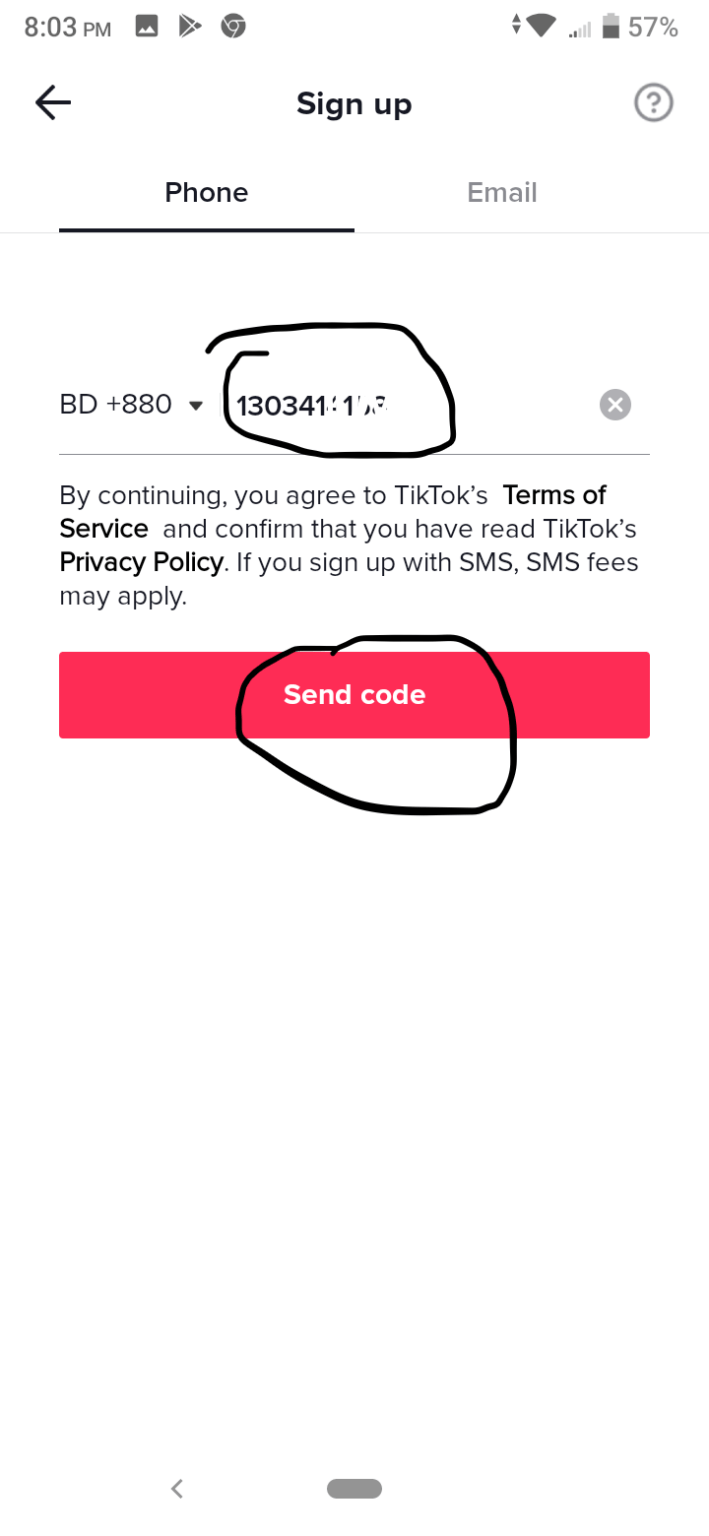Screen dimensions: 709x1536
Task: Go back using the top-left arrow
Action: [53, 103]
